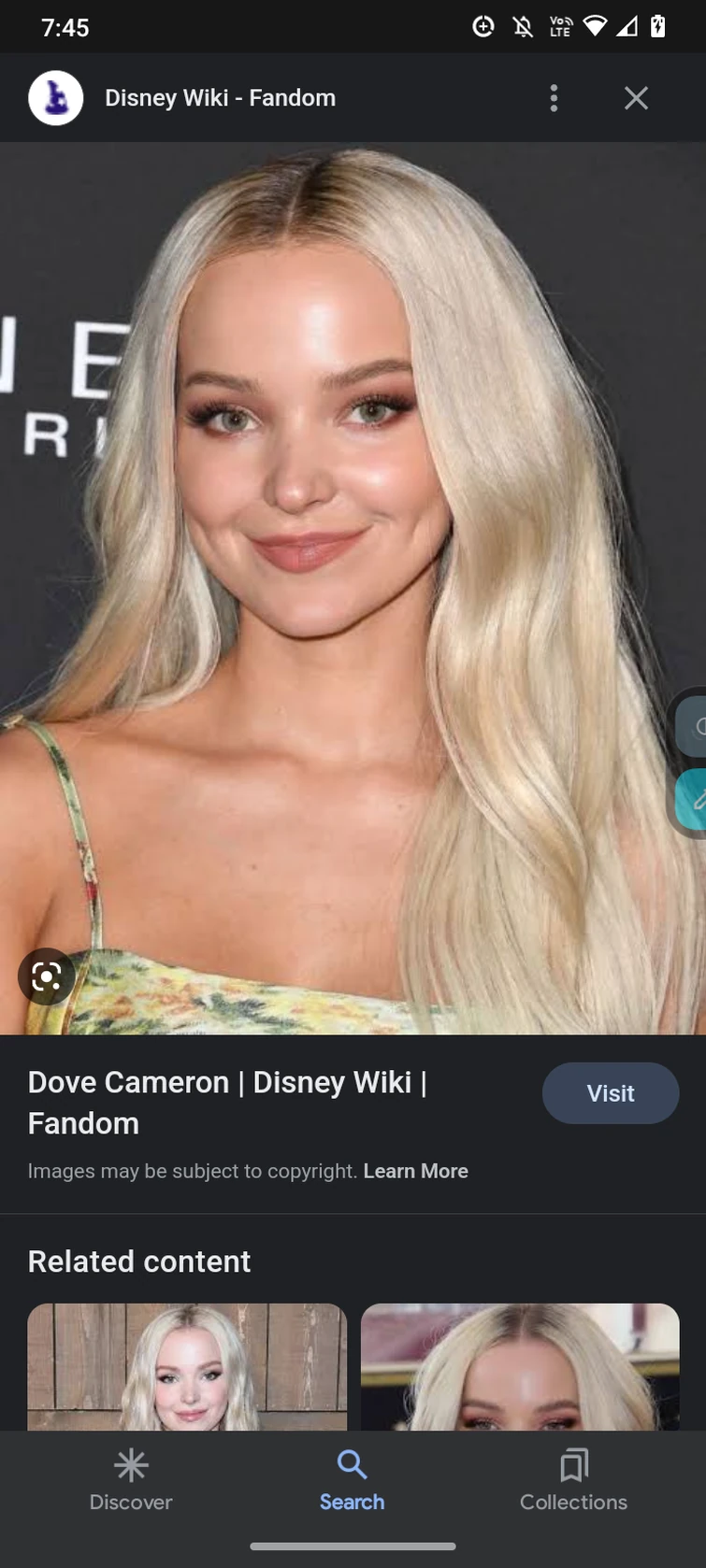The image size is (706, 1568).
Task: Switch to the Discover tab
Action: coord(131,1480)
